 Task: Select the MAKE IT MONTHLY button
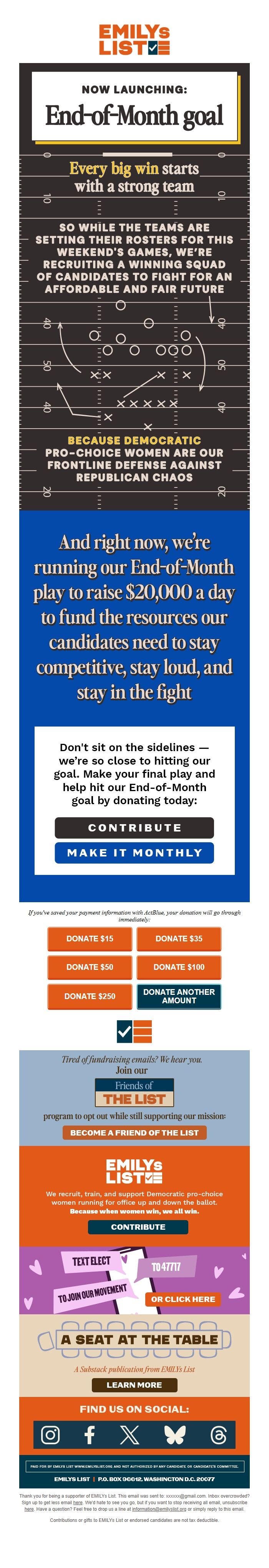click(134, 852)
